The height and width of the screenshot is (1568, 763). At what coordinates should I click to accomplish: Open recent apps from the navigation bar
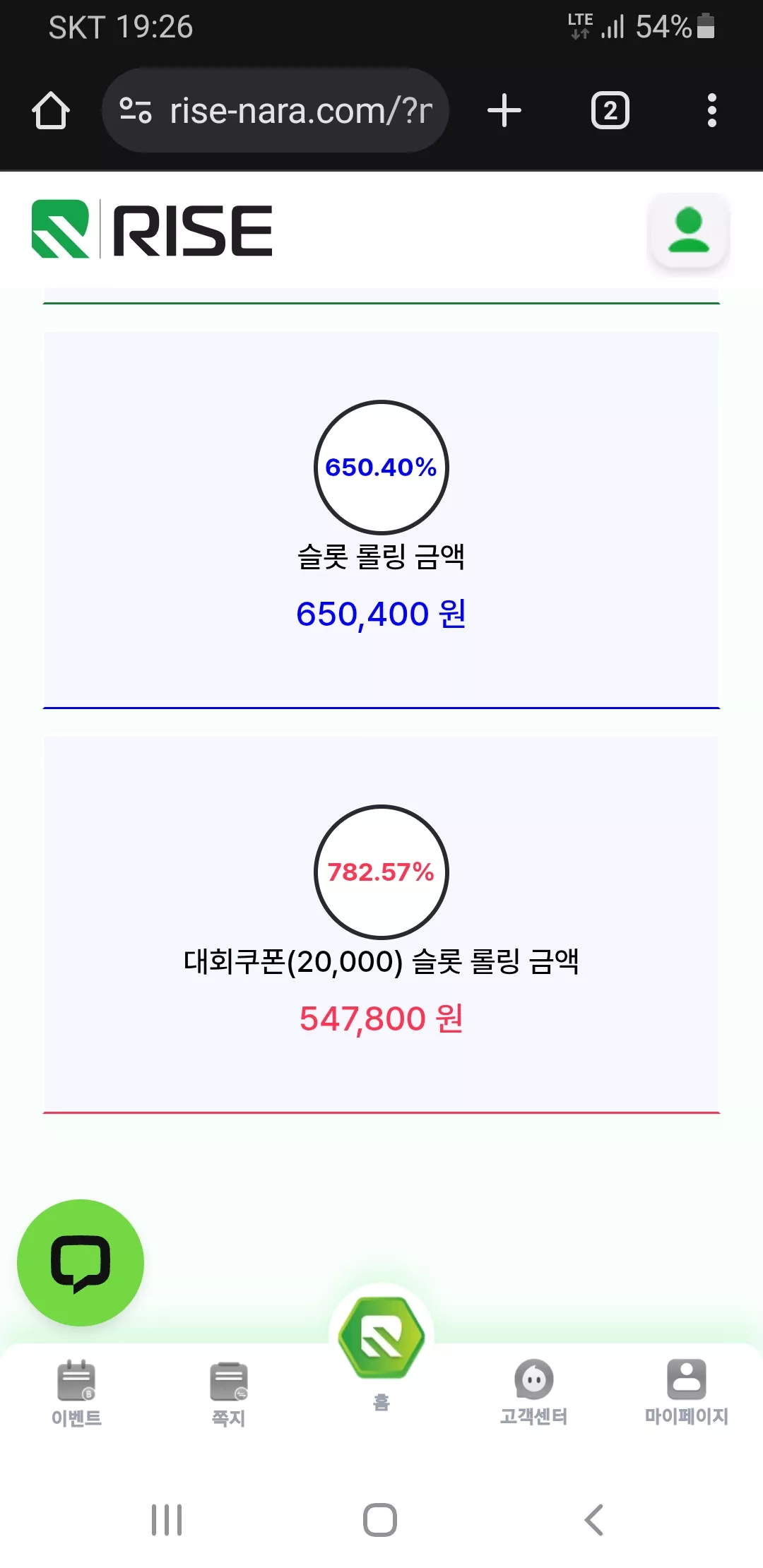pyautogui.click(x=167, y=1520)
